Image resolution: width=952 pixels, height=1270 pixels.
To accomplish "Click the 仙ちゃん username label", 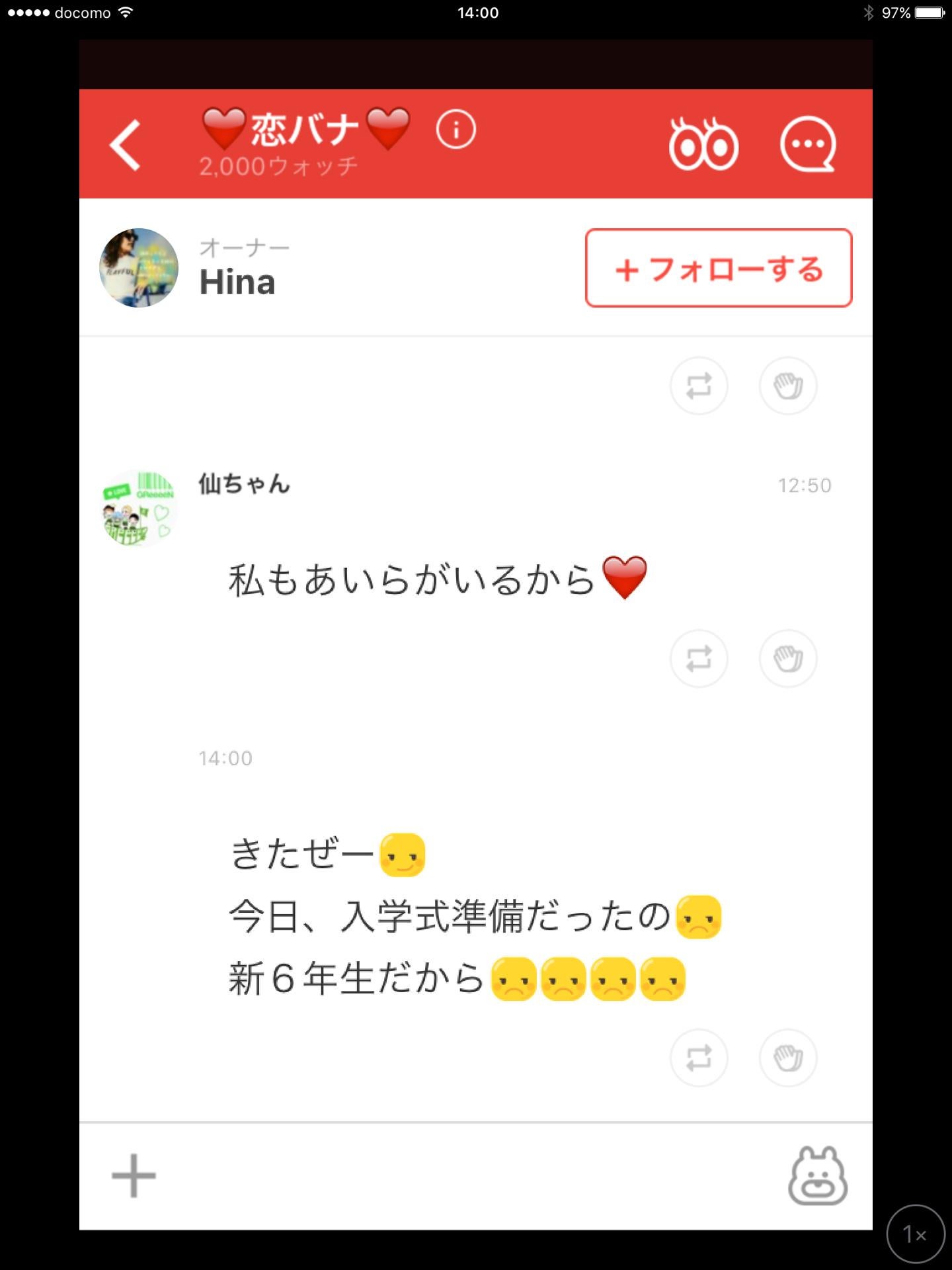I will [x=246, y=486].
